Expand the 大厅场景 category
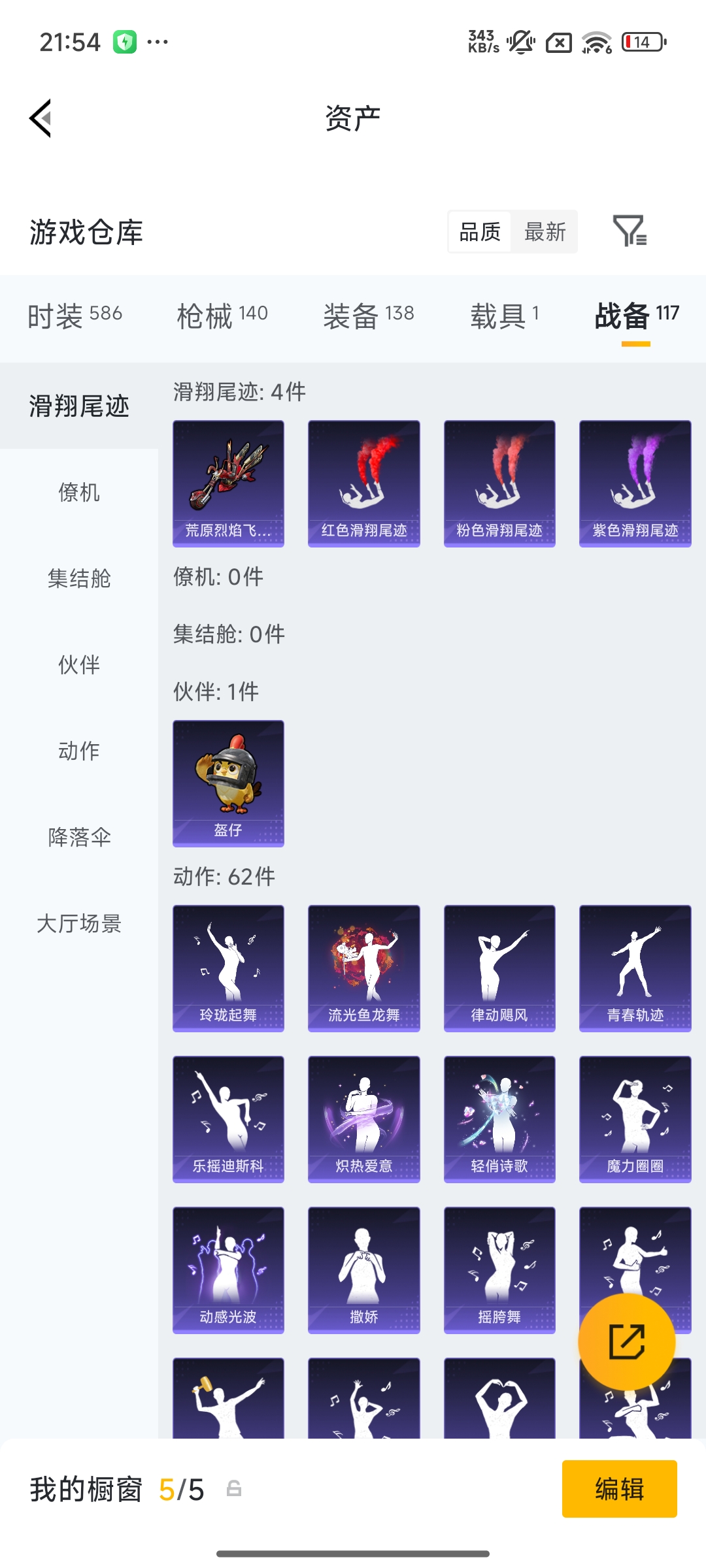The height and width of the screenshot is (1568, 706). (80, 924)
